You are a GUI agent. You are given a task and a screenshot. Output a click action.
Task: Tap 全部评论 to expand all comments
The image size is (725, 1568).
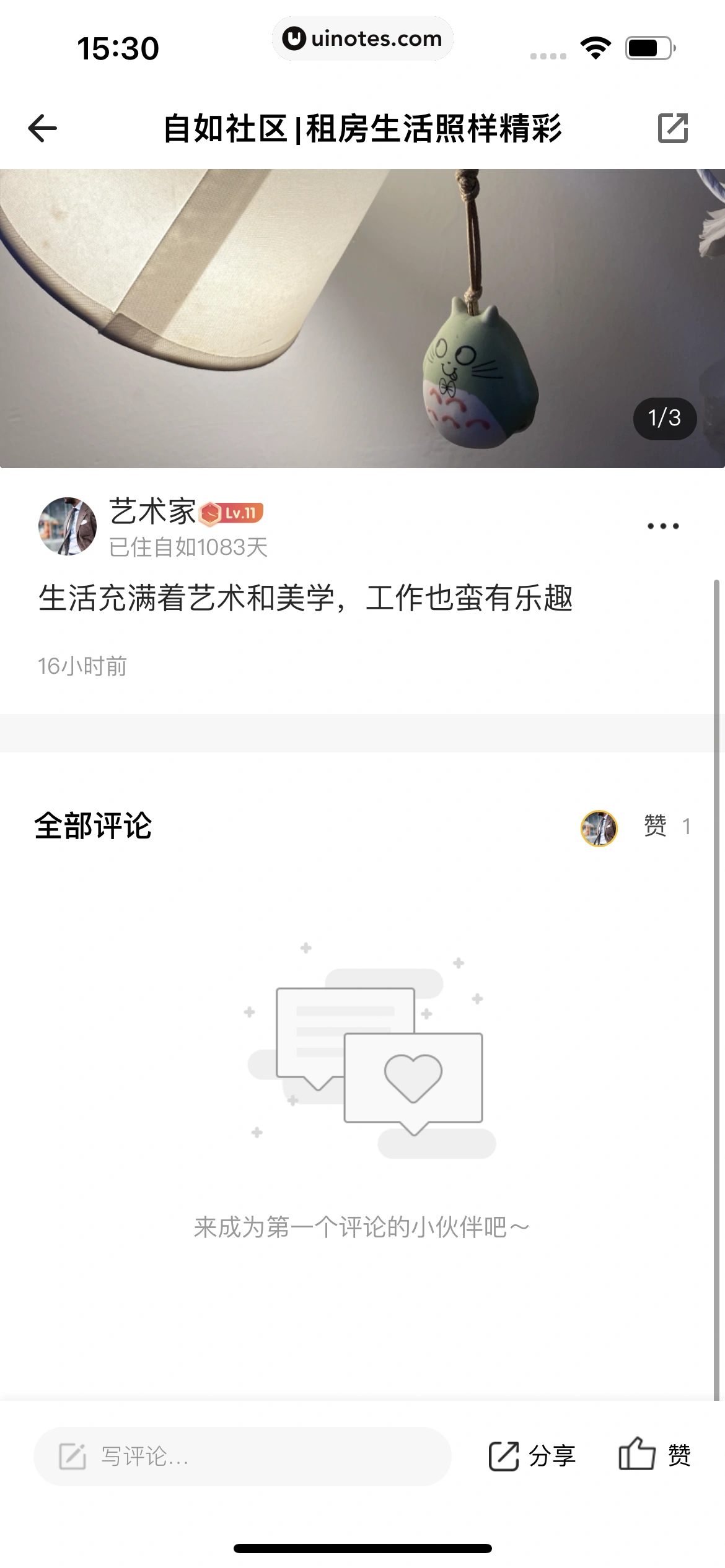(94, 826)
